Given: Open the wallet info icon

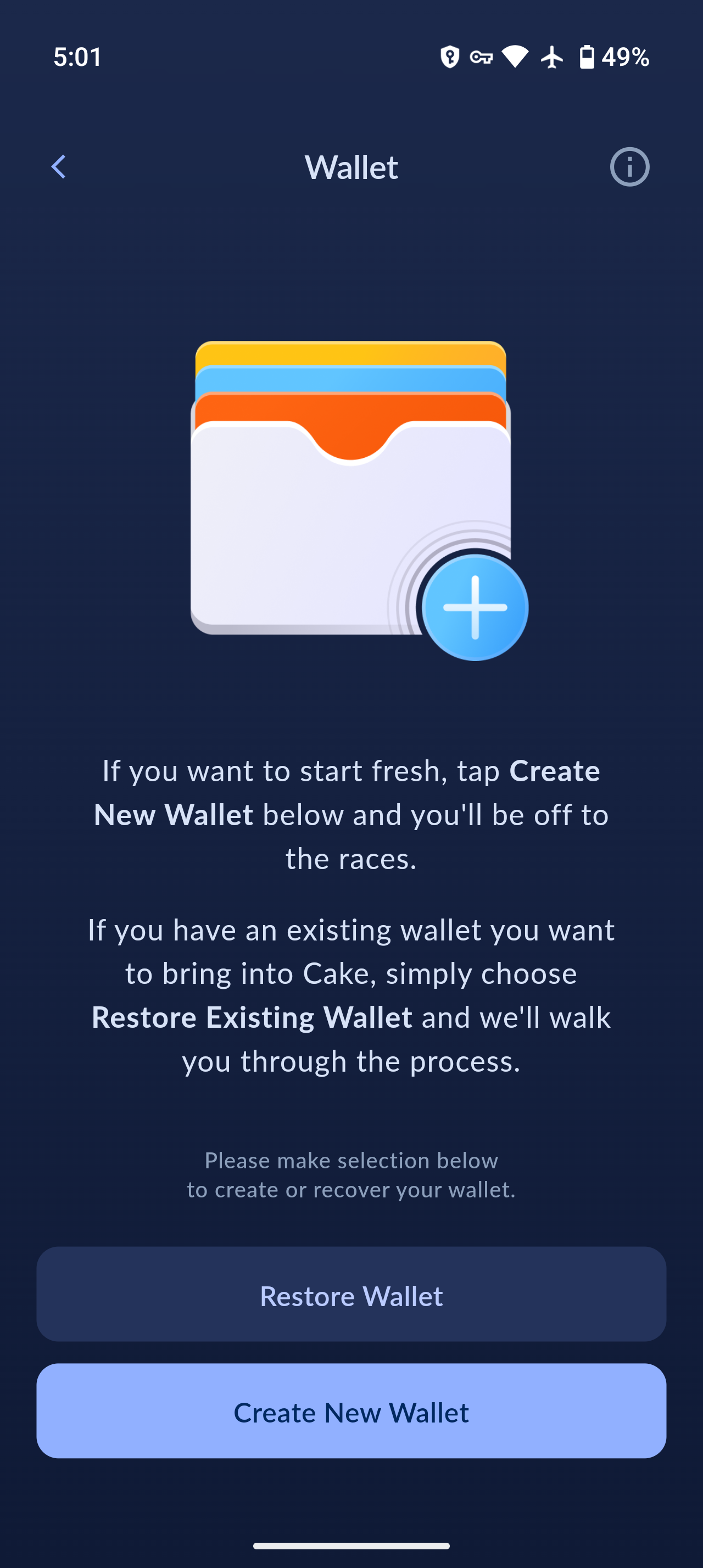Looking at the screenshot, I should [629, 167].
